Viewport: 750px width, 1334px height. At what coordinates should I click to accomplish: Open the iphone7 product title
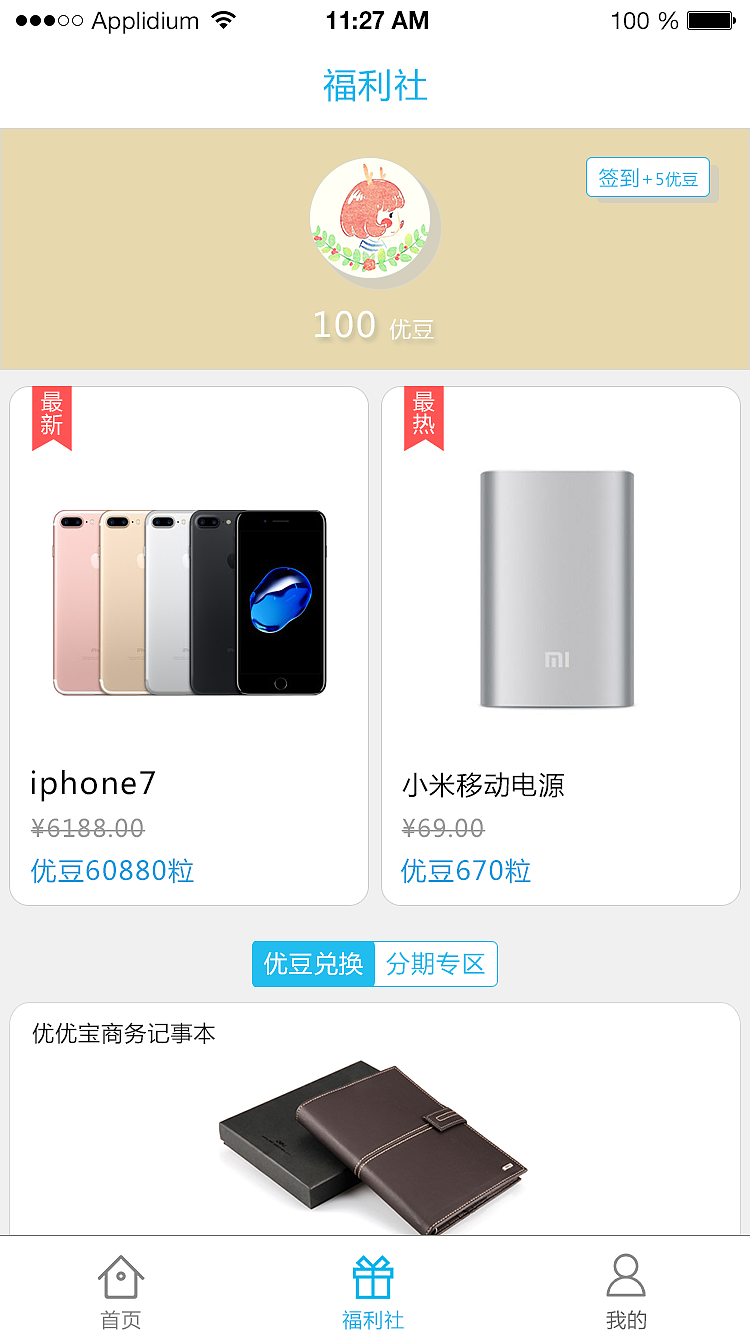92,783
